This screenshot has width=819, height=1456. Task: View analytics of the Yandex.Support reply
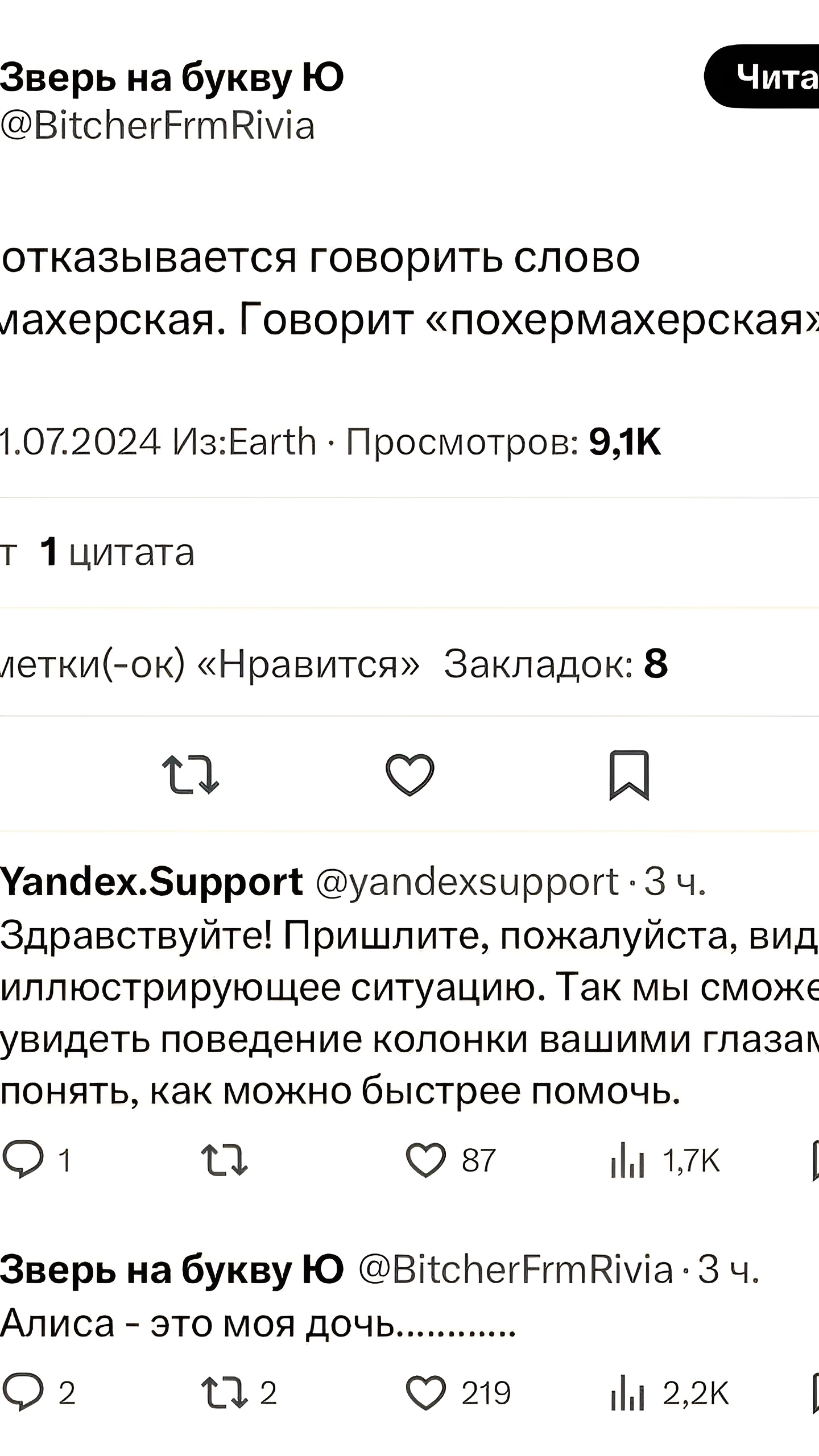coord(665,1160)
